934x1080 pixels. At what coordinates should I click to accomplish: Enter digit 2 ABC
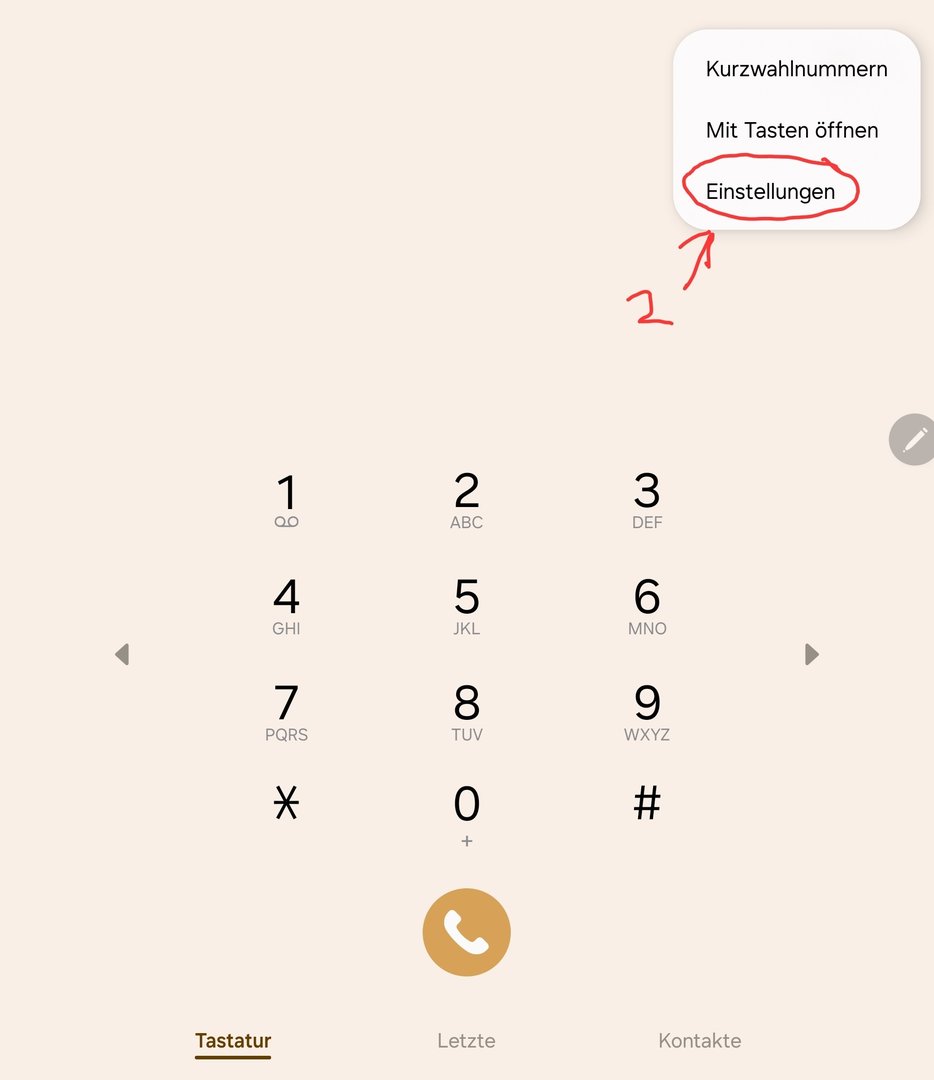point(466,501)
